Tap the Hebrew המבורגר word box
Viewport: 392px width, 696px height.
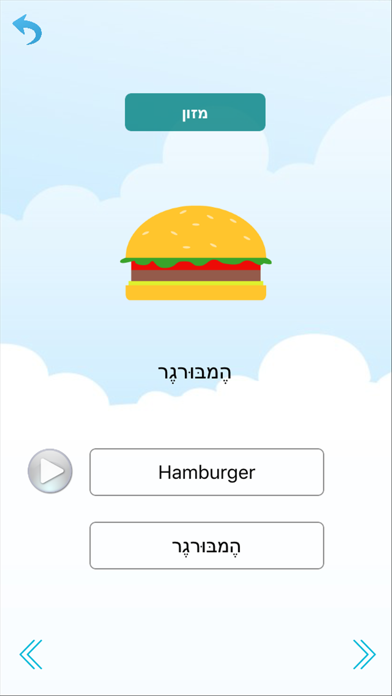tap(206, 546)
